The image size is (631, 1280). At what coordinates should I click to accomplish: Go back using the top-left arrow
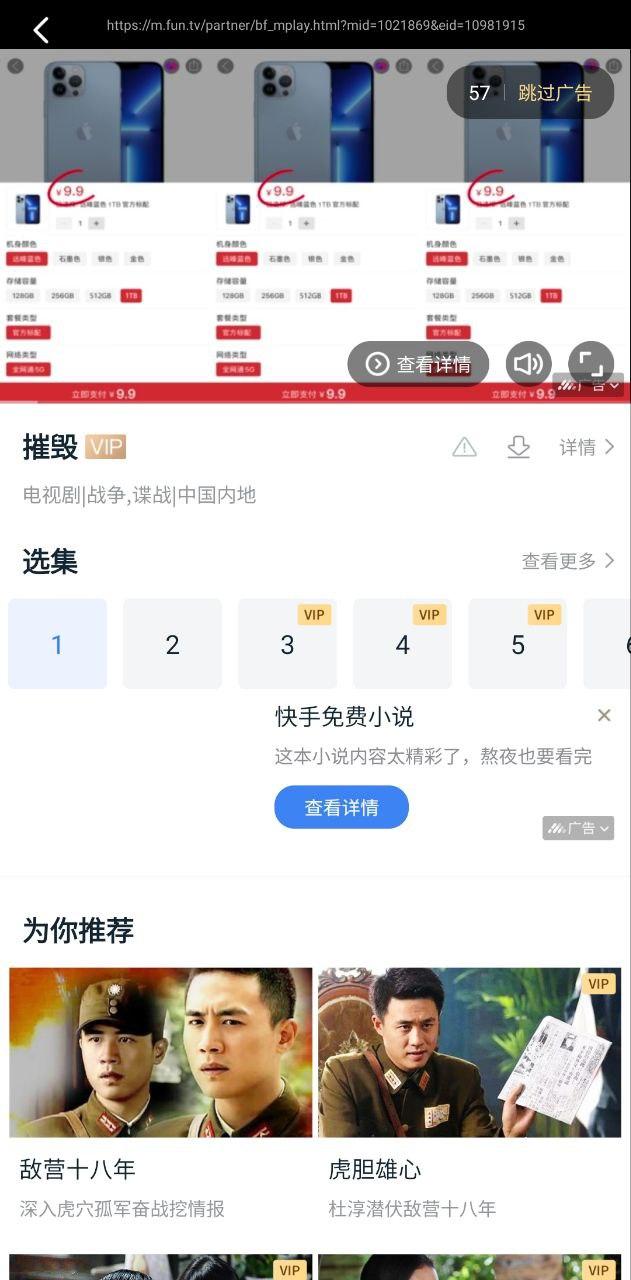[x=40, y=30]
